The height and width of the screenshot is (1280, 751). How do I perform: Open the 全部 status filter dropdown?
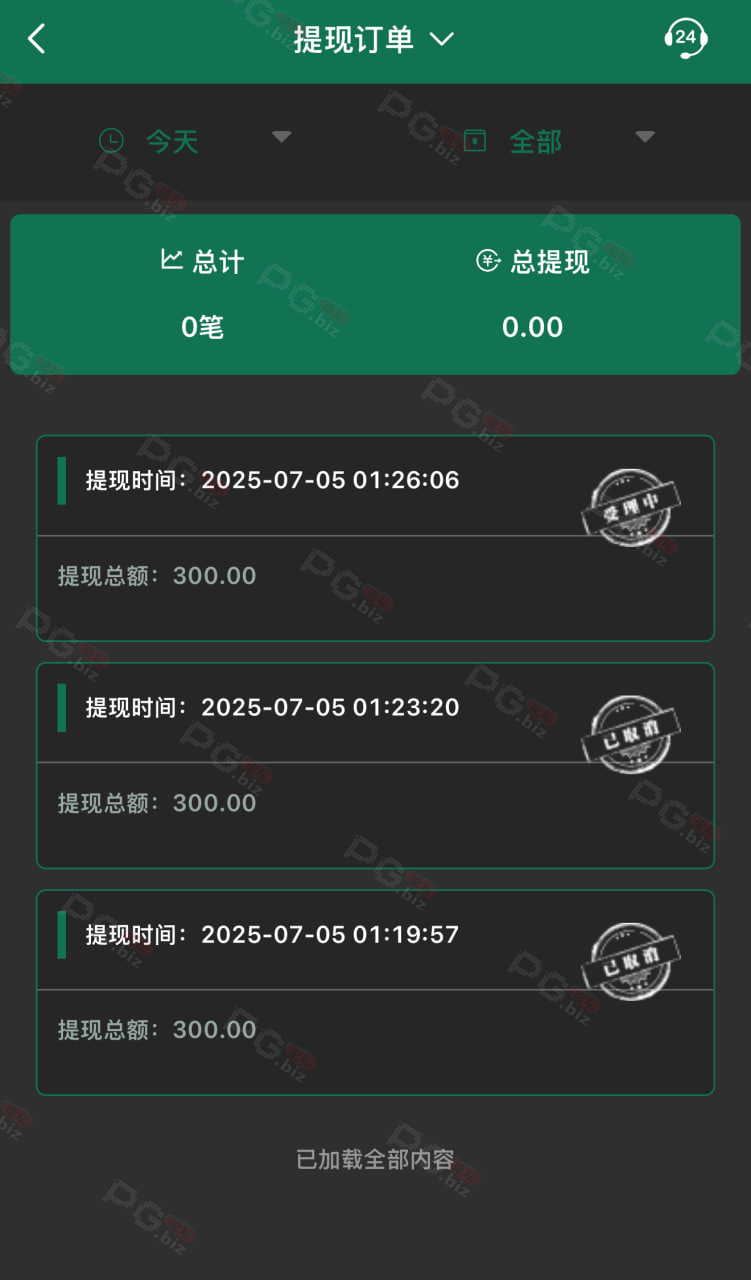pos(557,141)
